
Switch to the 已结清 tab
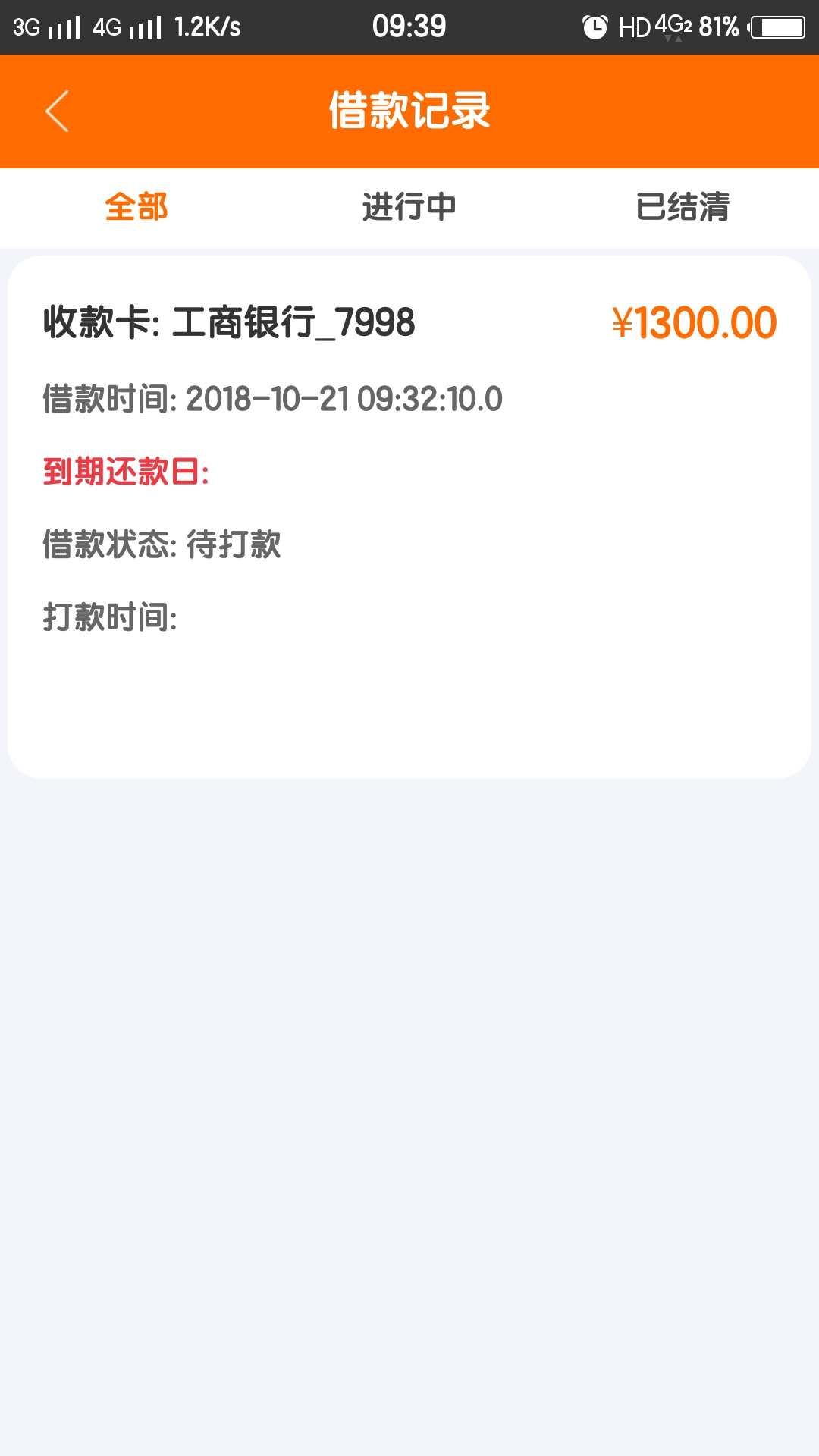(682, 207)
